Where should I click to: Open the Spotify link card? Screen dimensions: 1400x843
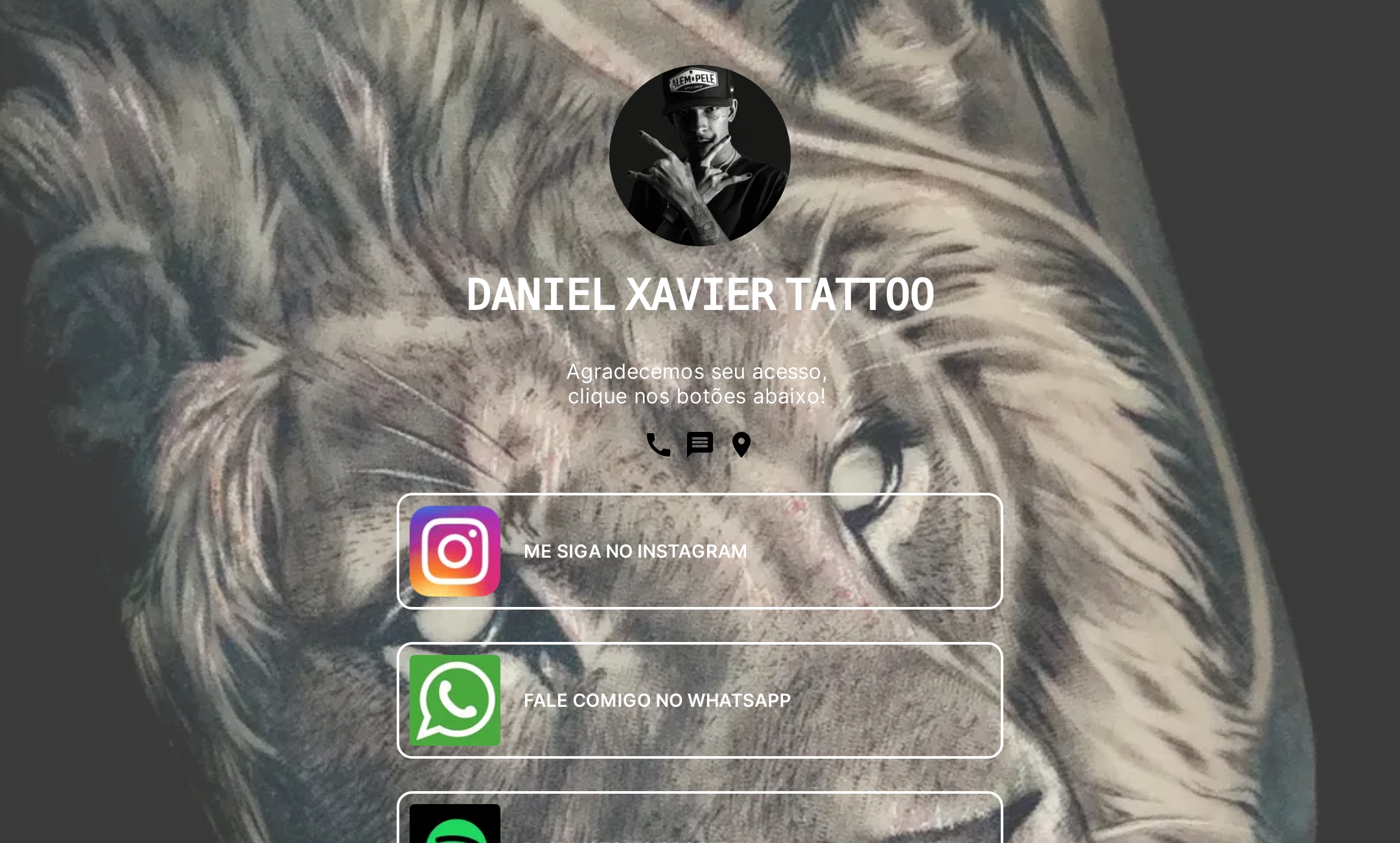(x=700, y=820)
